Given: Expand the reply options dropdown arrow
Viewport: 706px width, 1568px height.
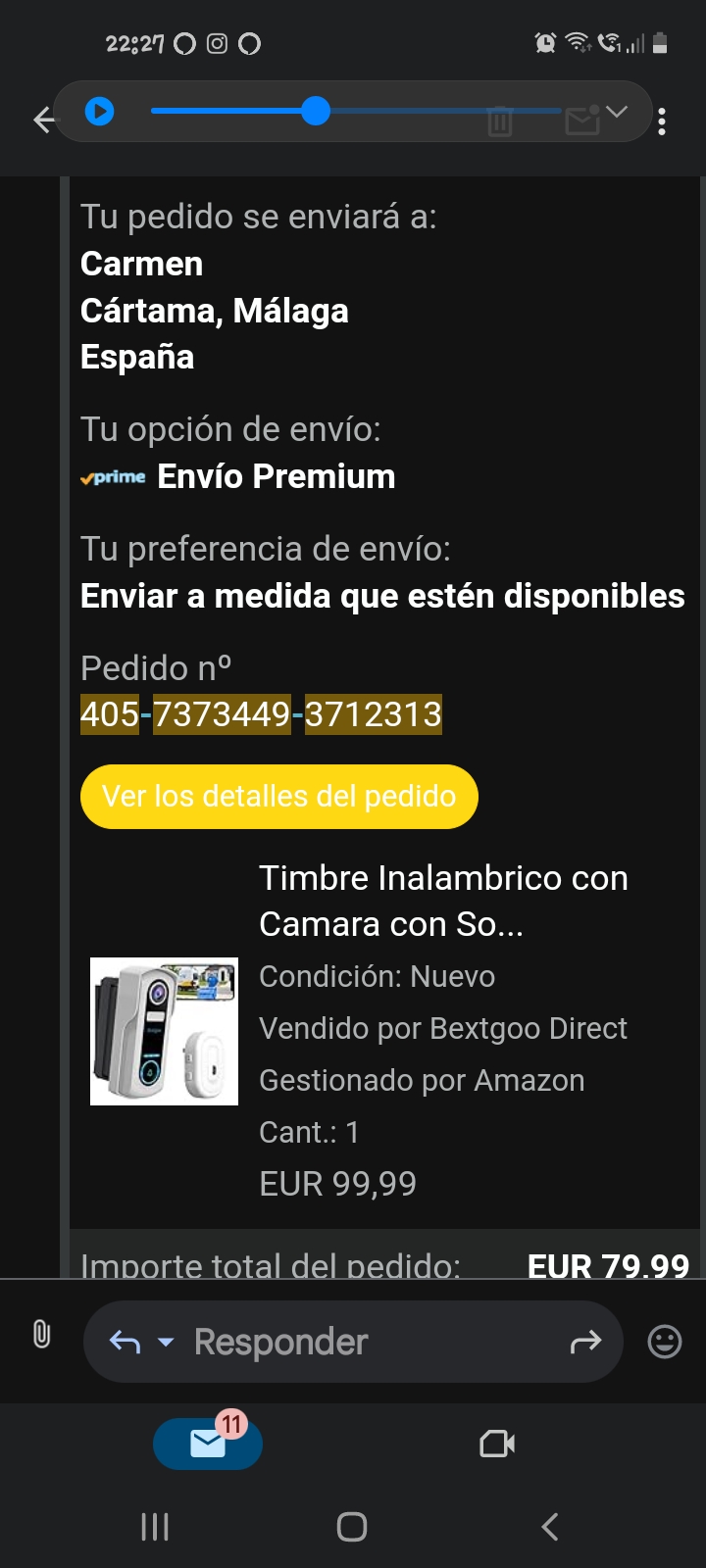Looking at the screenshot, I should (x=166, y=1342).
